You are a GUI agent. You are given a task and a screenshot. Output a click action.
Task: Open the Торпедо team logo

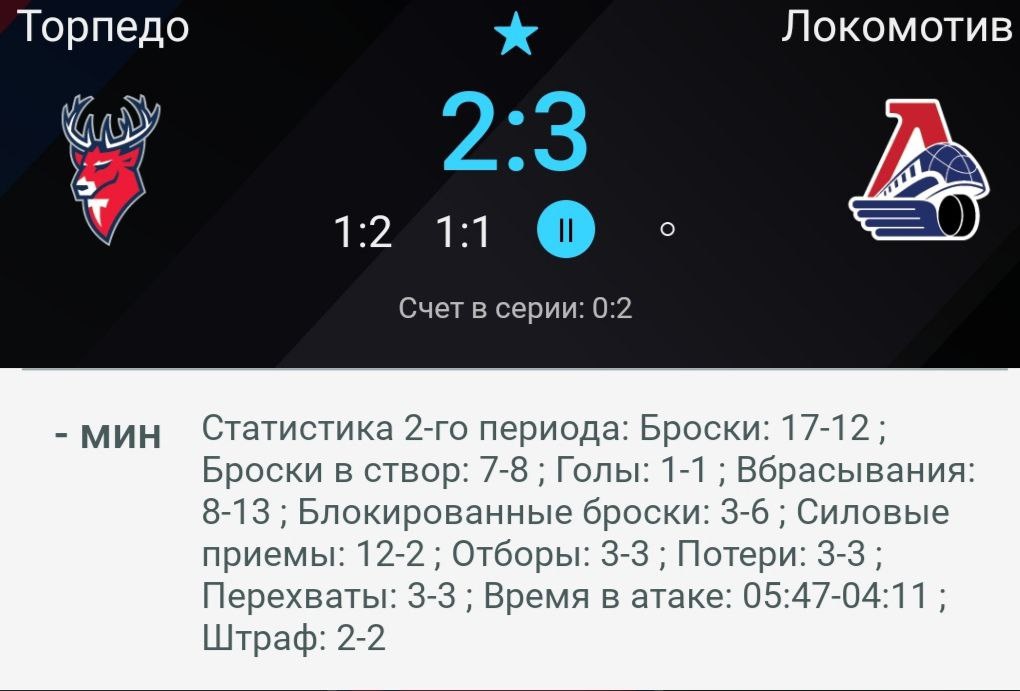(x=109, y=168)
